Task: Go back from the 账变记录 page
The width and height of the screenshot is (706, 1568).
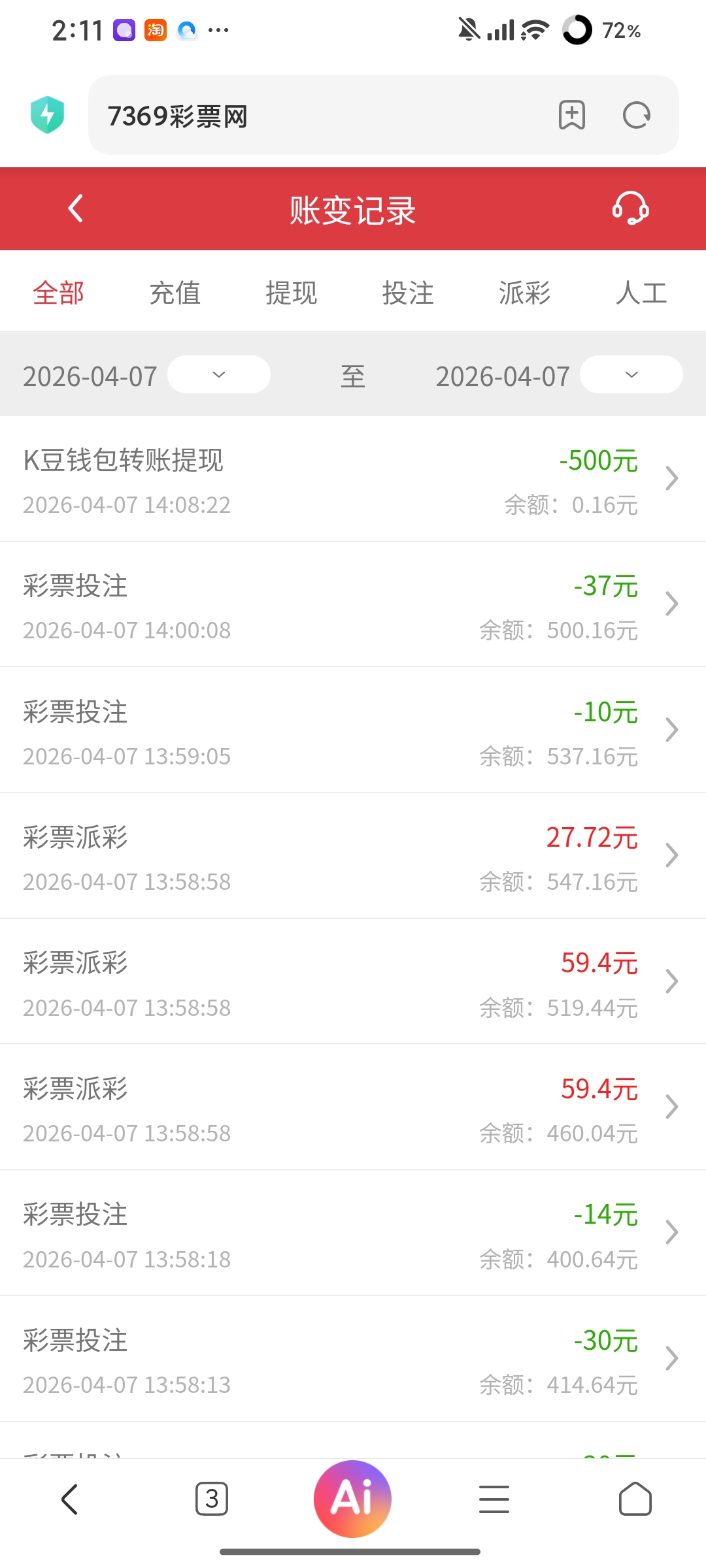Action: (76, 209)
